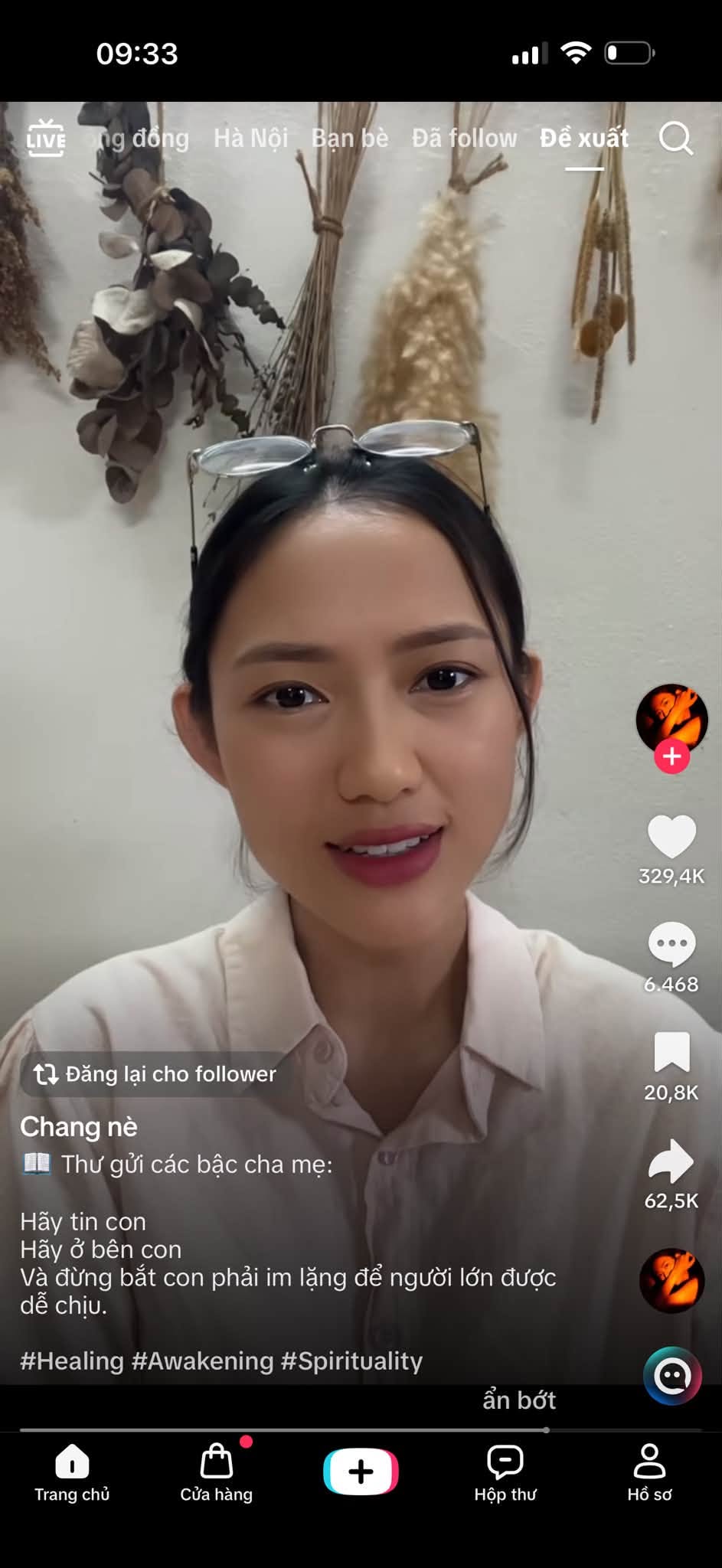The height and width of the screenshot is (1568, 722).
Task: Switch to the Đã follow tab
Action: (x=465, y=139)
